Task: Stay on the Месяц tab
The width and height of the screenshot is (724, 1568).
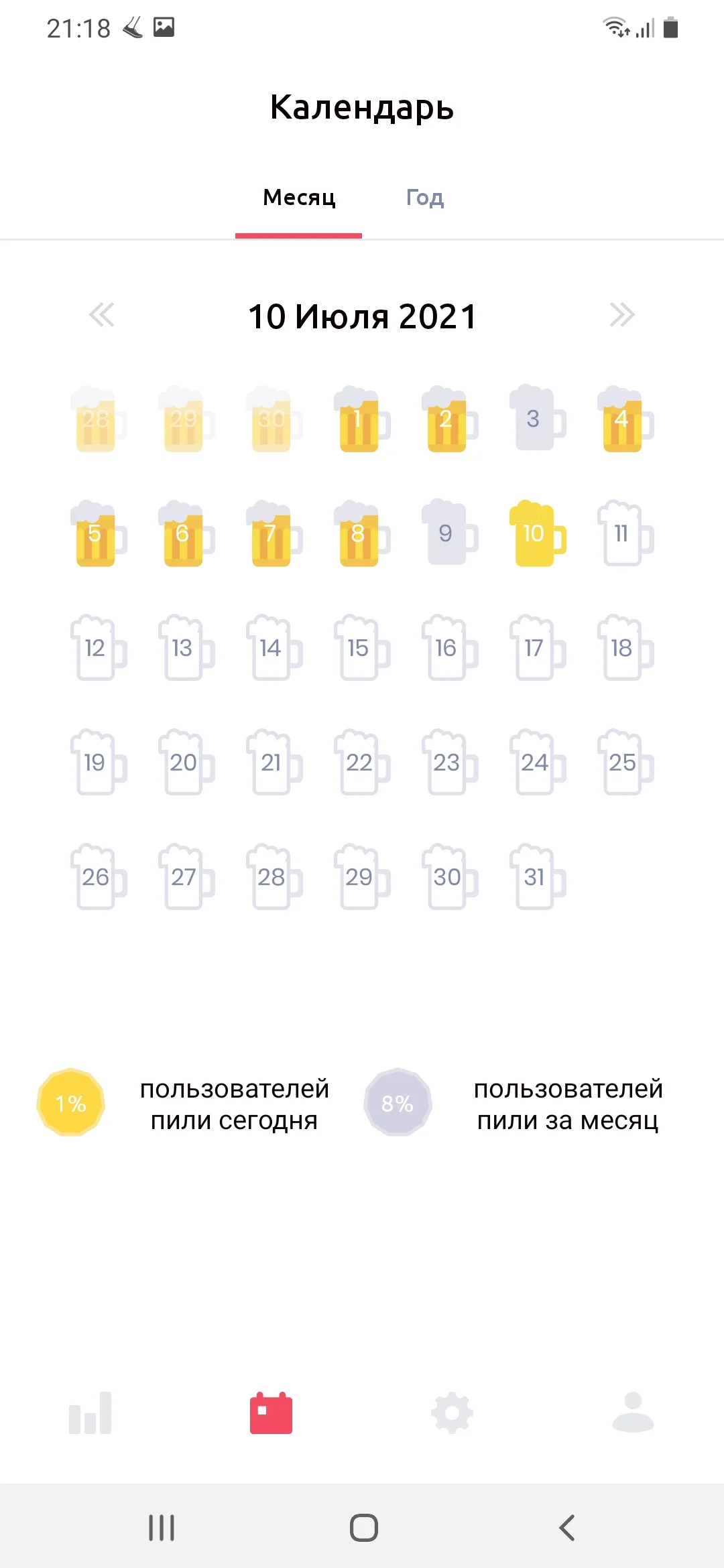Action: [299, 198]
